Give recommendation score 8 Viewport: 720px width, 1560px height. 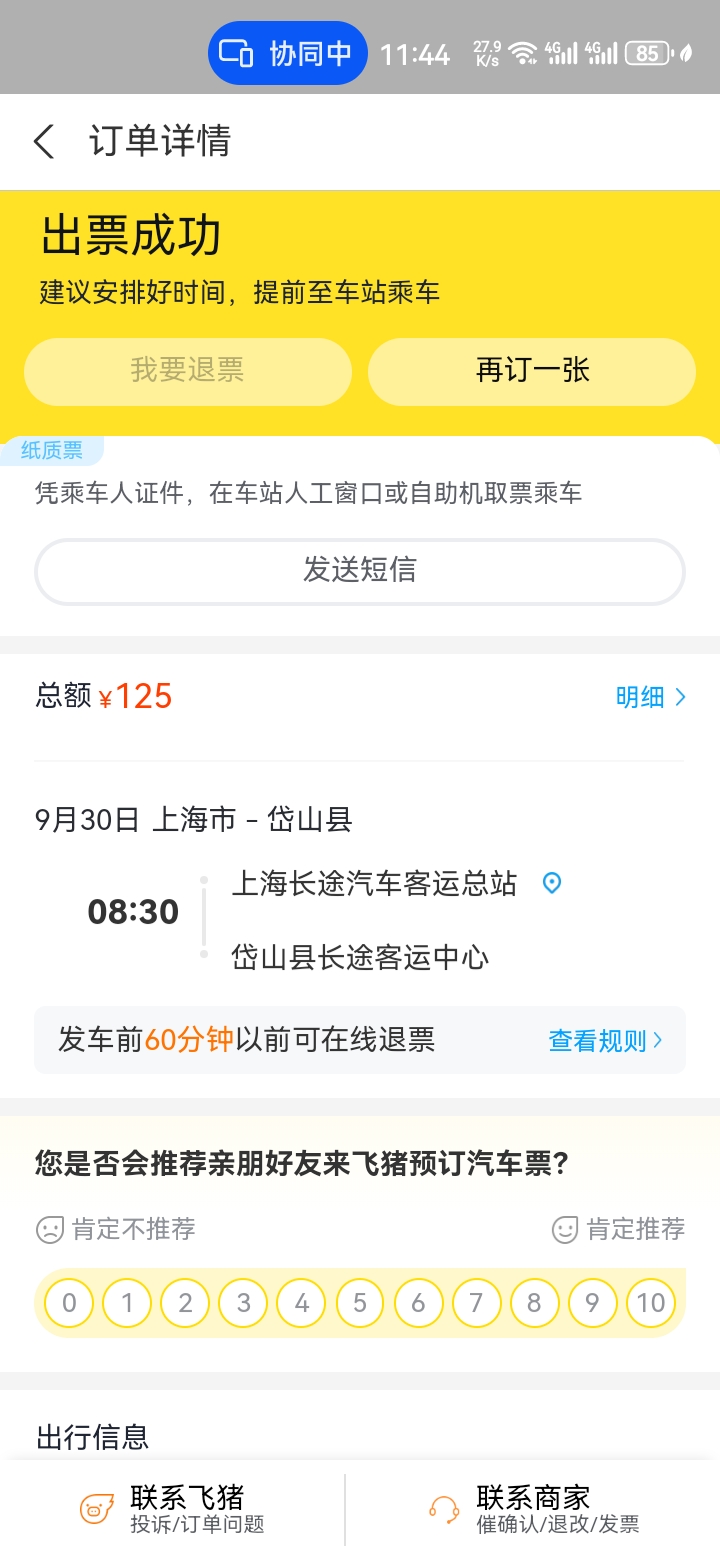[534, 1303]
